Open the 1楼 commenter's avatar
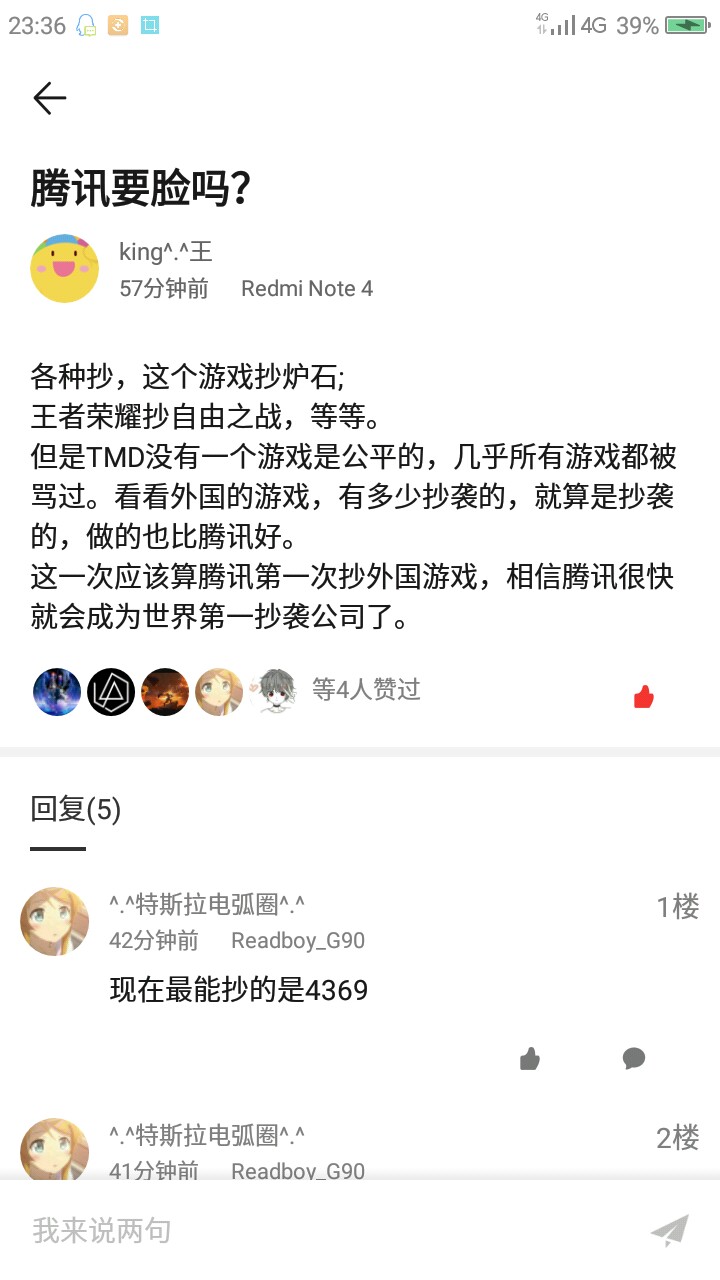The width and height of the screenshot is (720, 1280). tap(55, 921)
